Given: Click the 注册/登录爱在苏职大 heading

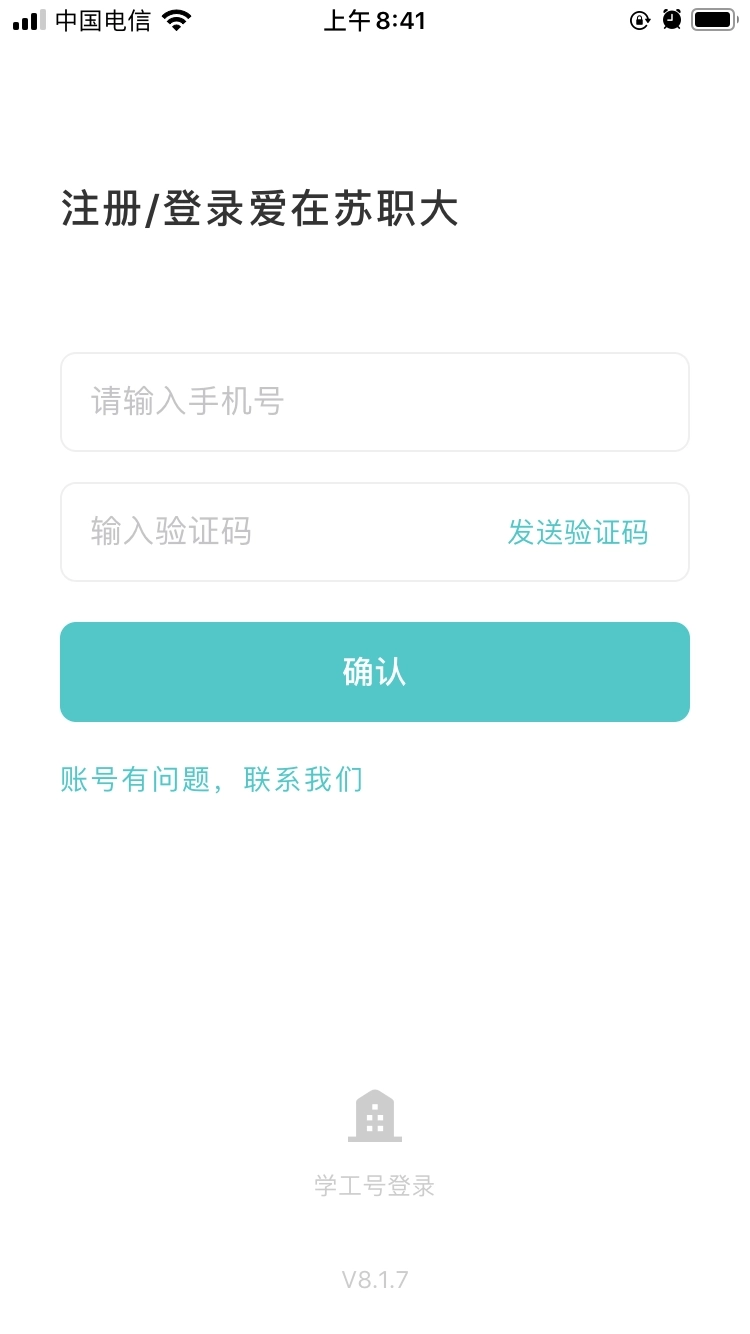Looking at the screenshot, I should coord(260,210).
